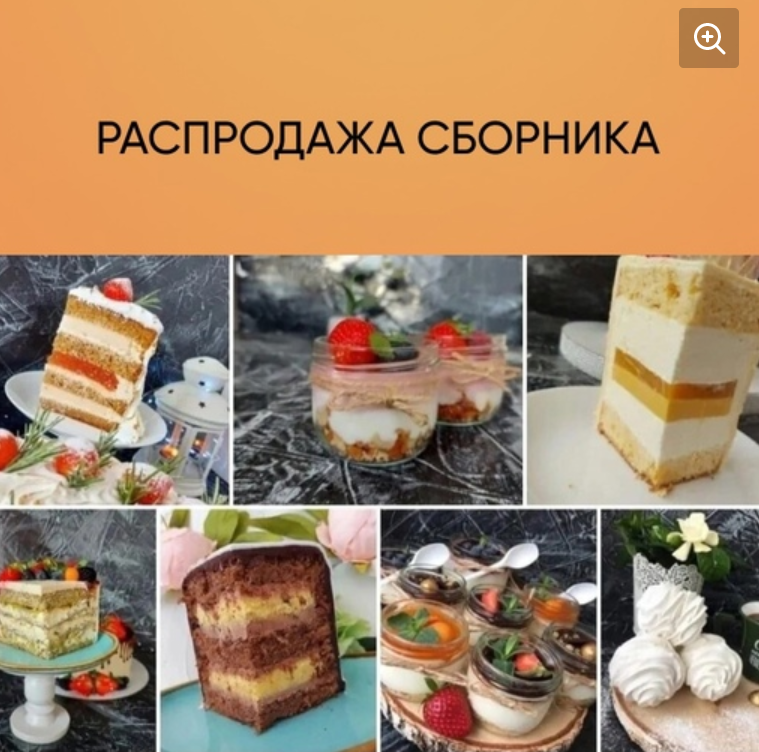Open the РАСПРОДАЖА СБОРНИКА product image
The image size is (759, 752).
tap(378, 400)
